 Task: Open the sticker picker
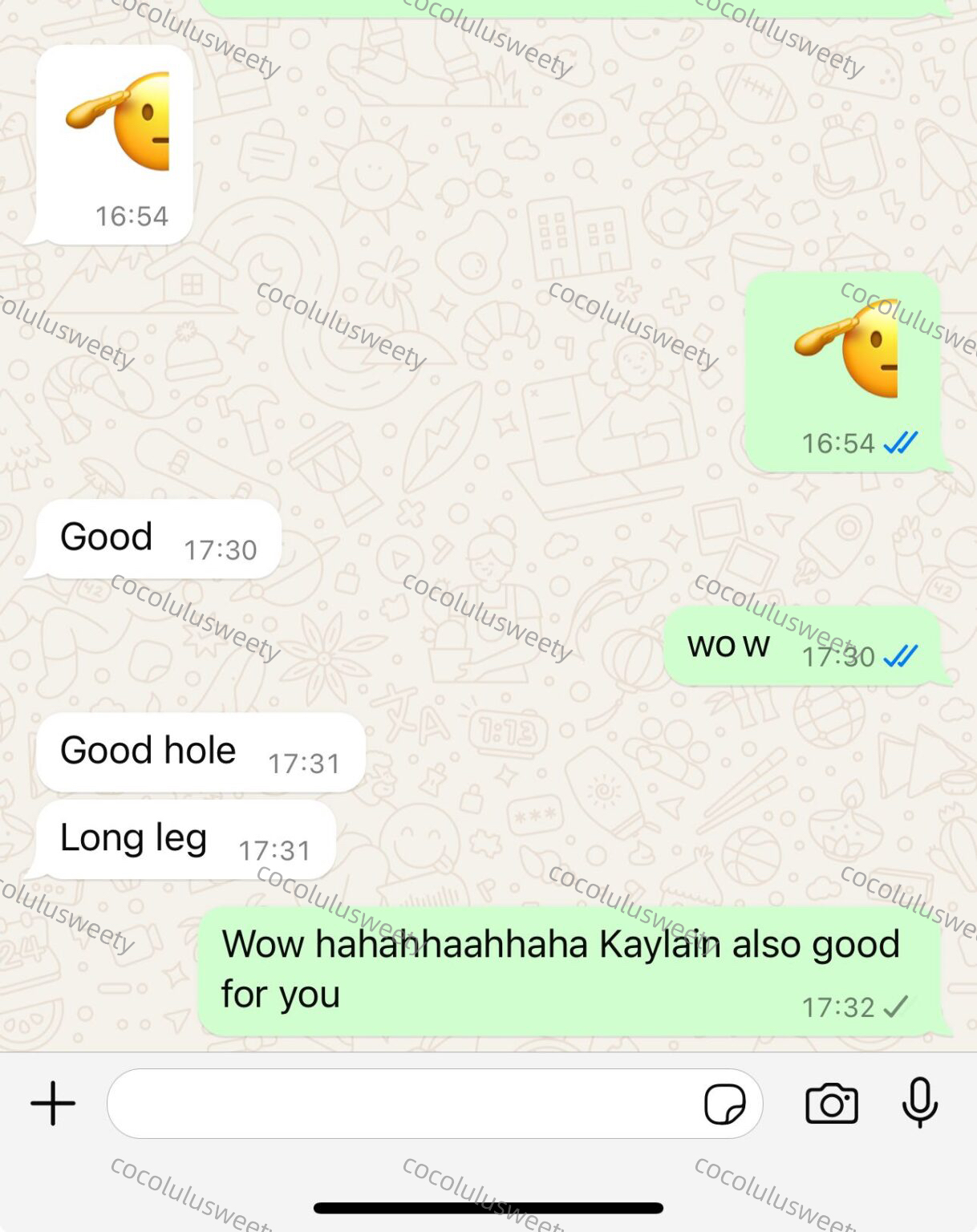[x=724, y=1104]
